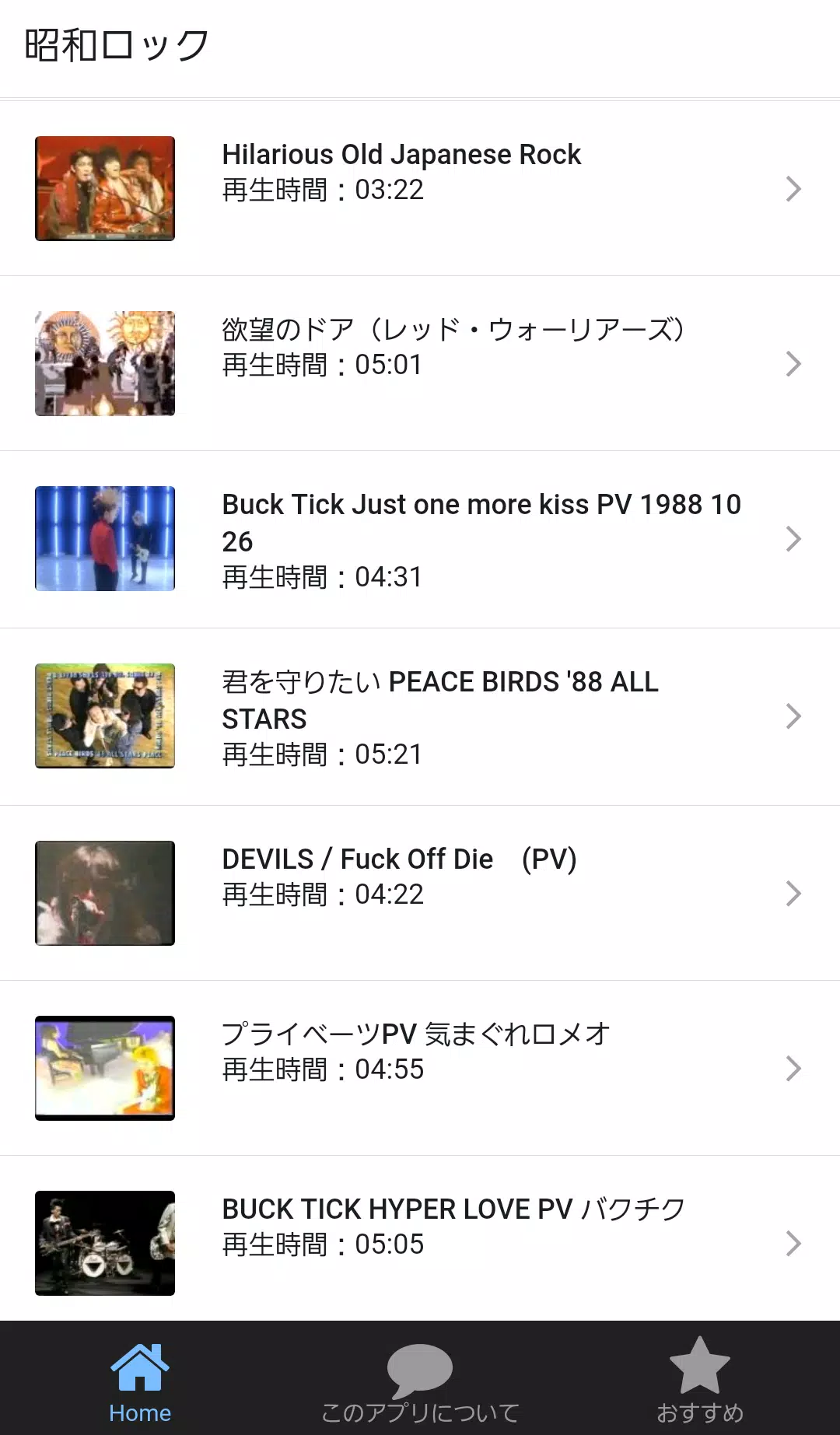Expand the chevron next to Hilarious Old Japanese Rock
This screenshot has width=840, height=1435.
click(x=792, y=188)
